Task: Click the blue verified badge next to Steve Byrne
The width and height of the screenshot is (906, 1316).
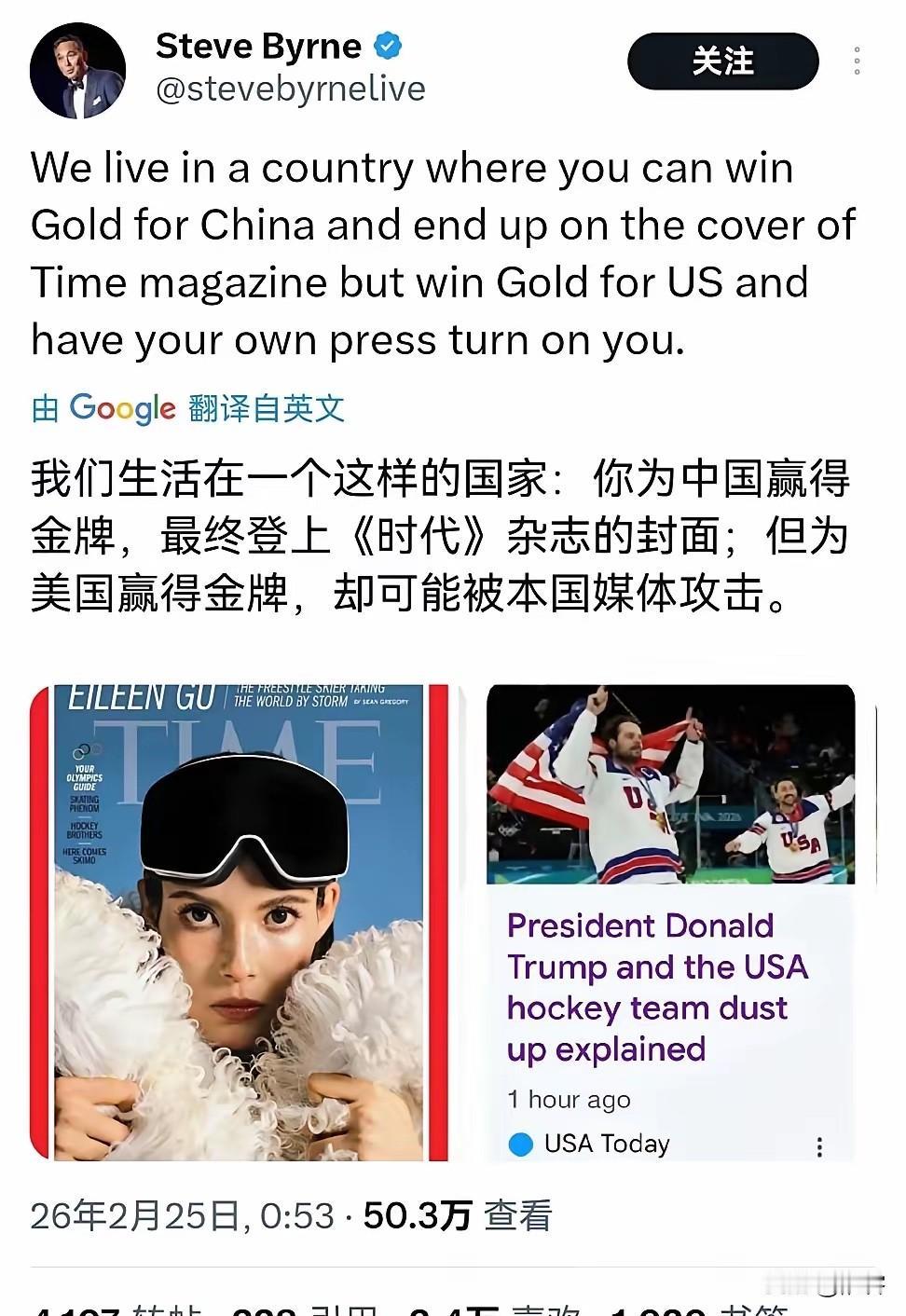Action: pyautogui.click(x=389, y=45)
